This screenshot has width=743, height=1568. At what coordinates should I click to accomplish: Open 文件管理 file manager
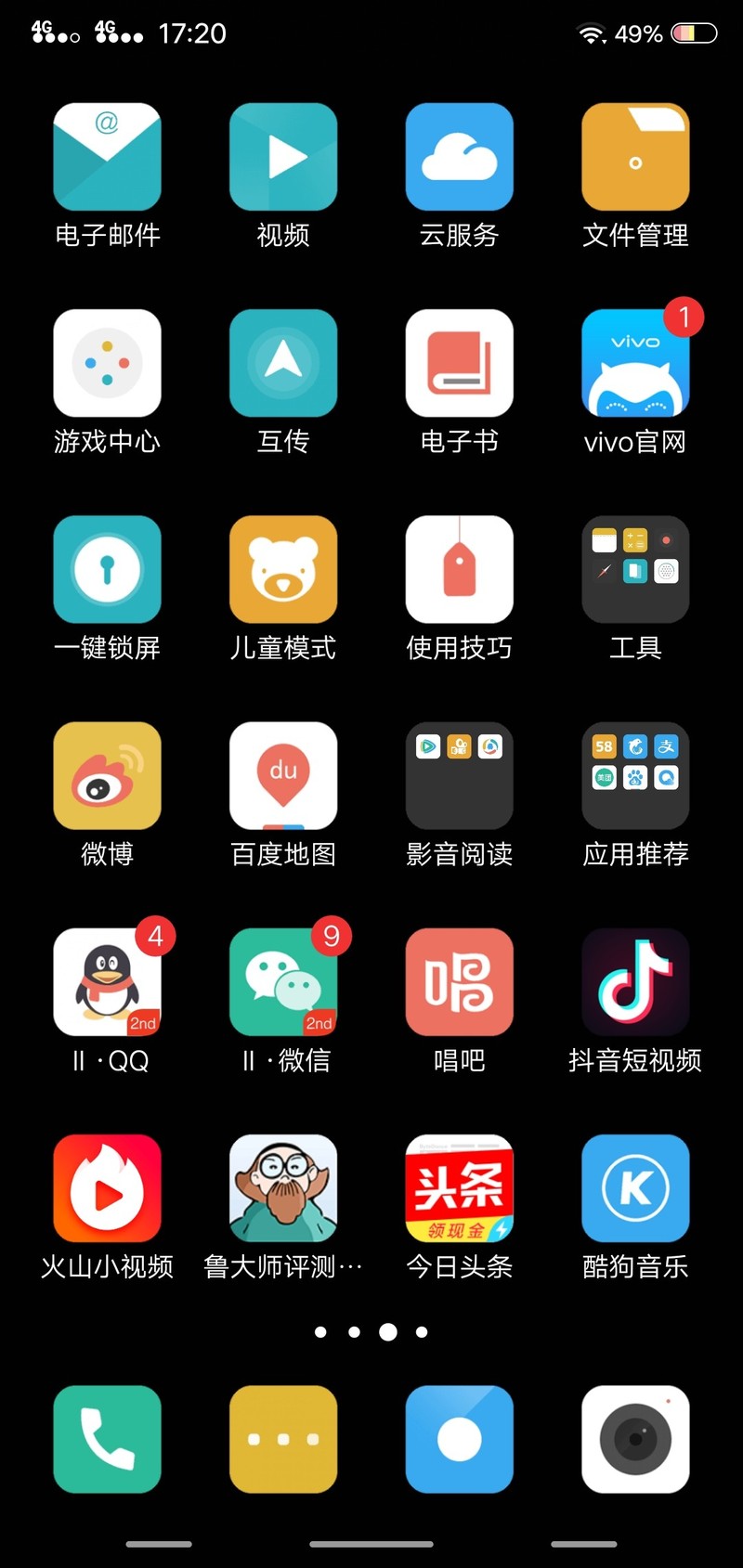[x=635, y=157]
